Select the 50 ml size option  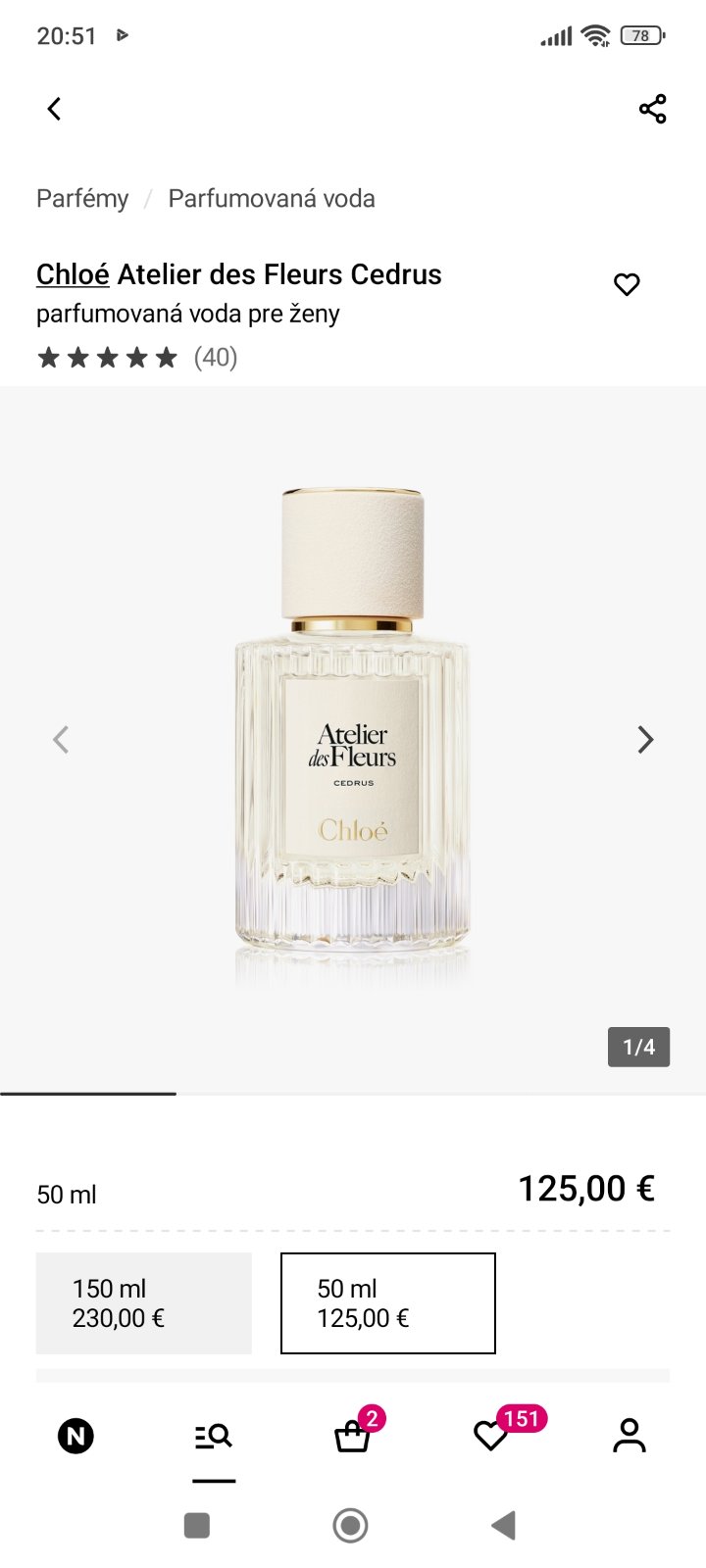coord(388,1303)
